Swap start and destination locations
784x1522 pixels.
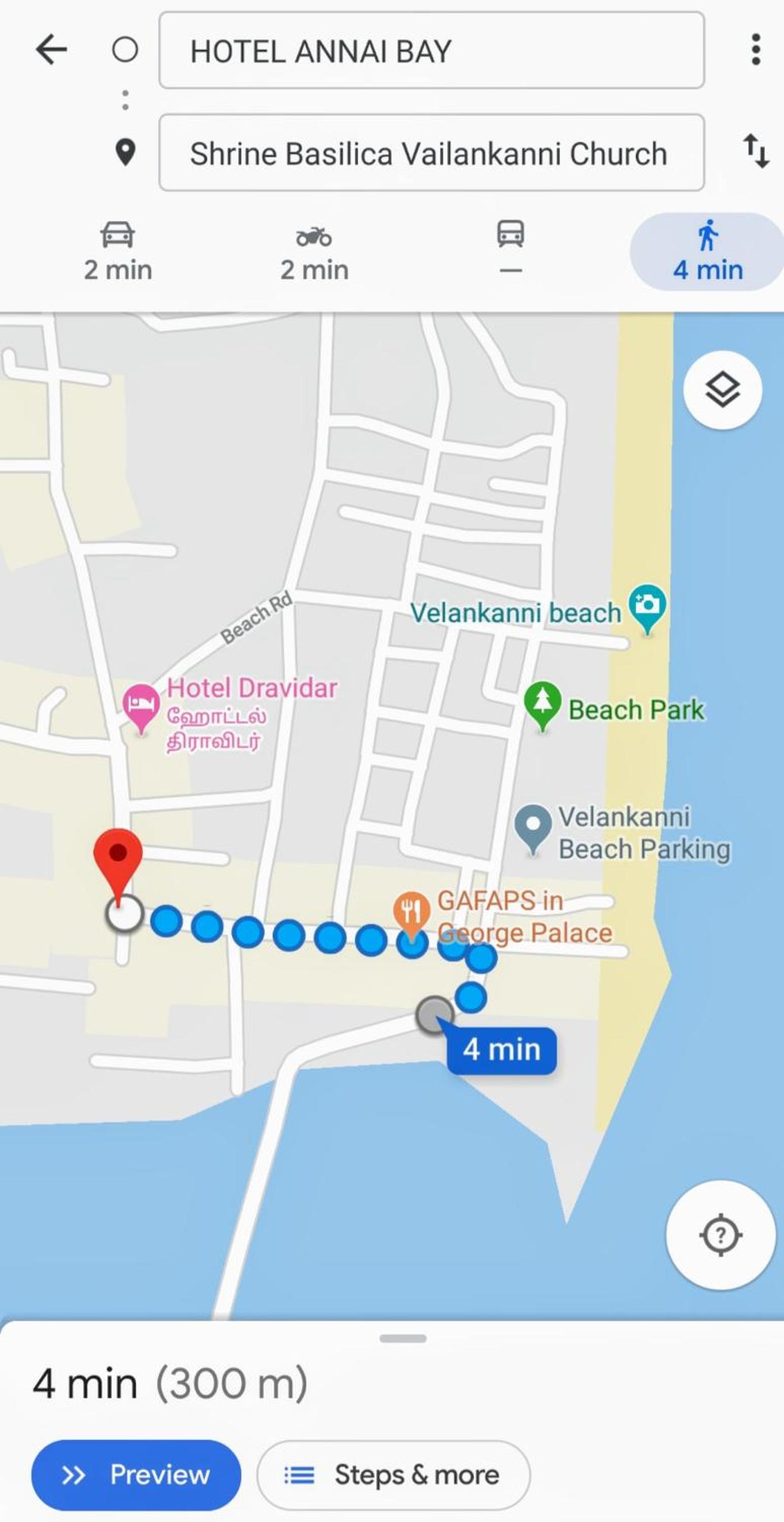click(x=755, y=151)
